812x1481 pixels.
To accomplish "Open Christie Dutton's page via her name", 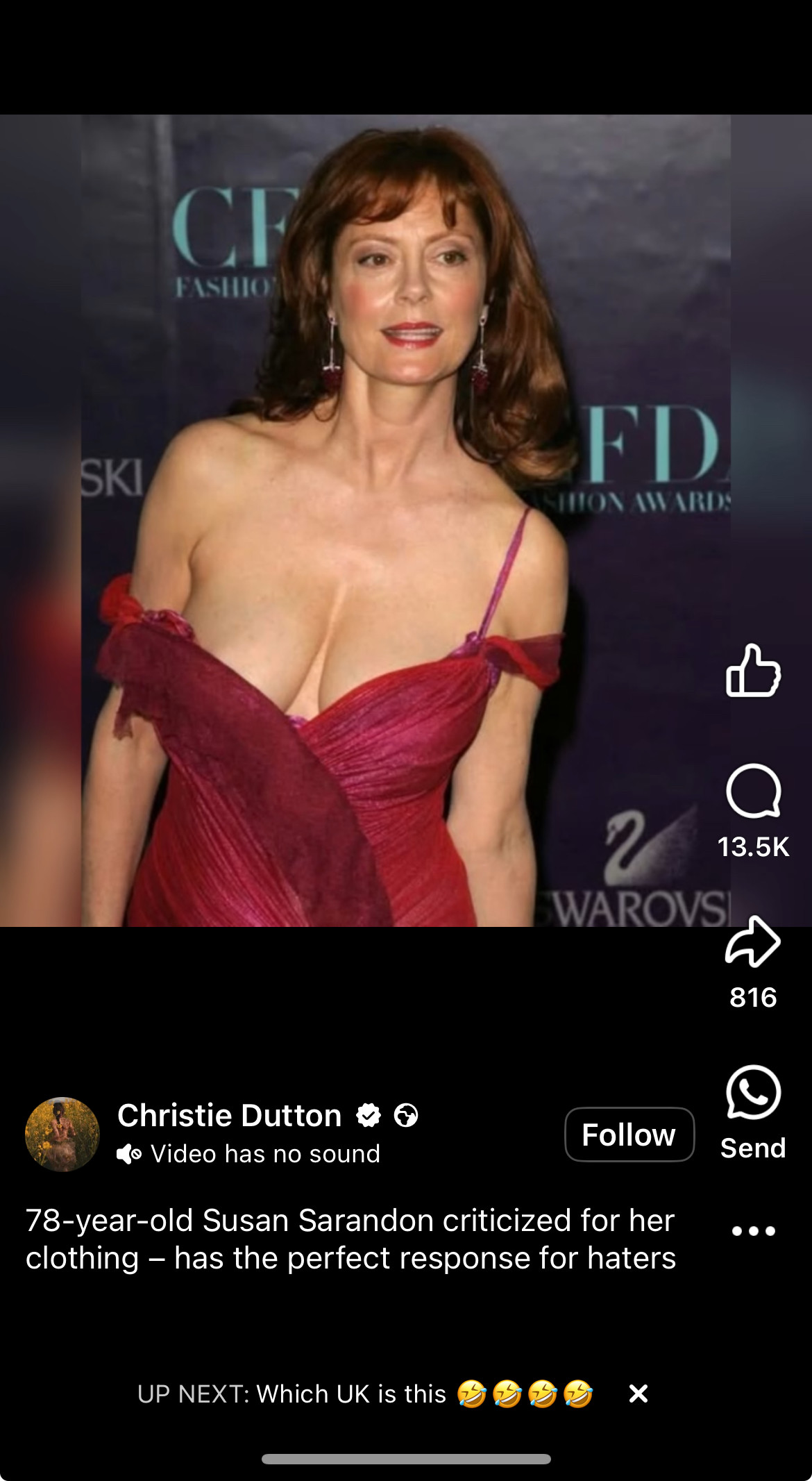I will tap(229, 1116).
